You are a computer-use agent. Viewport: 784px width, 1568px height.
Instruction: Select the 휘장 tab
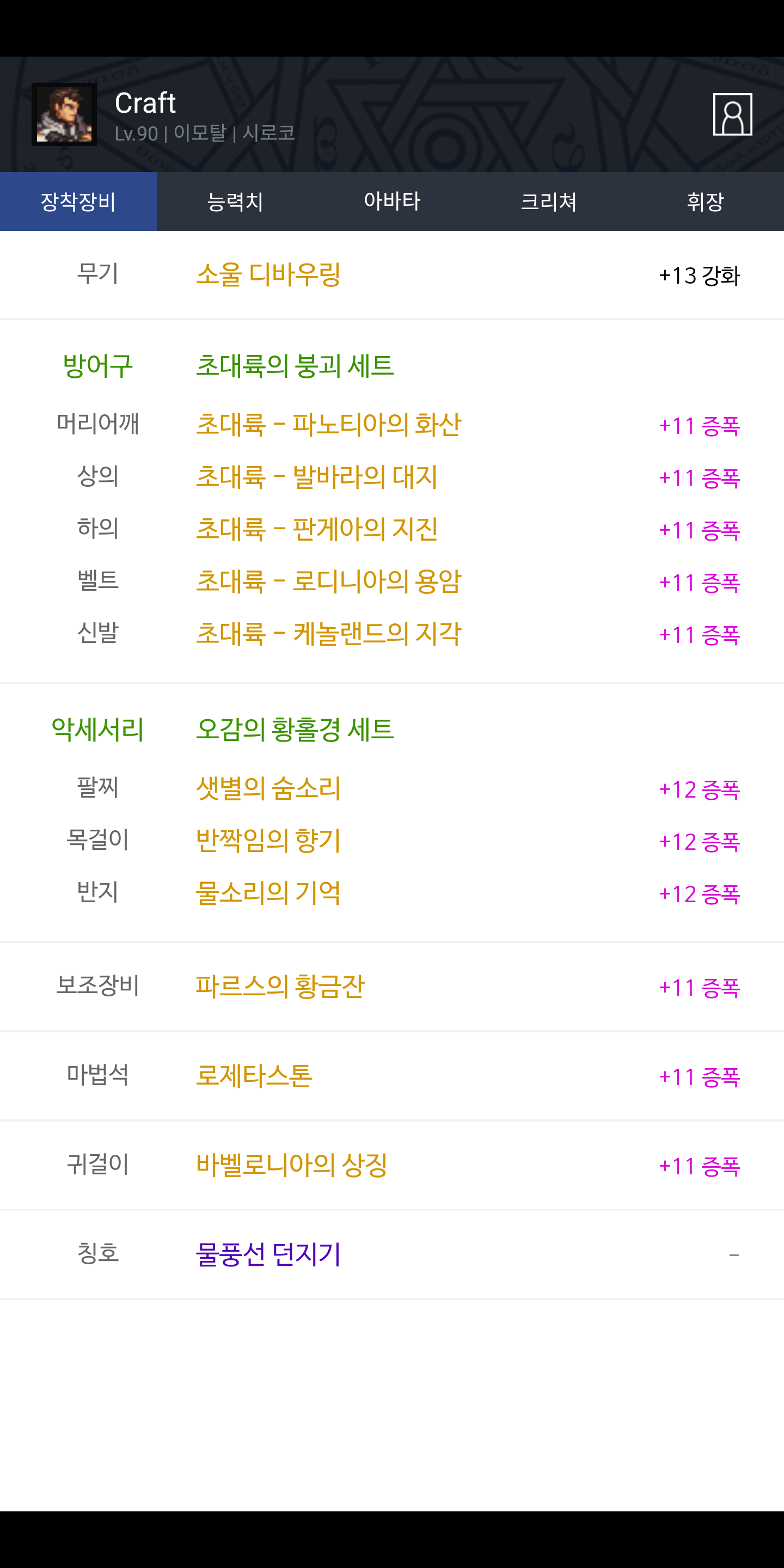click(x=706, y=201)
